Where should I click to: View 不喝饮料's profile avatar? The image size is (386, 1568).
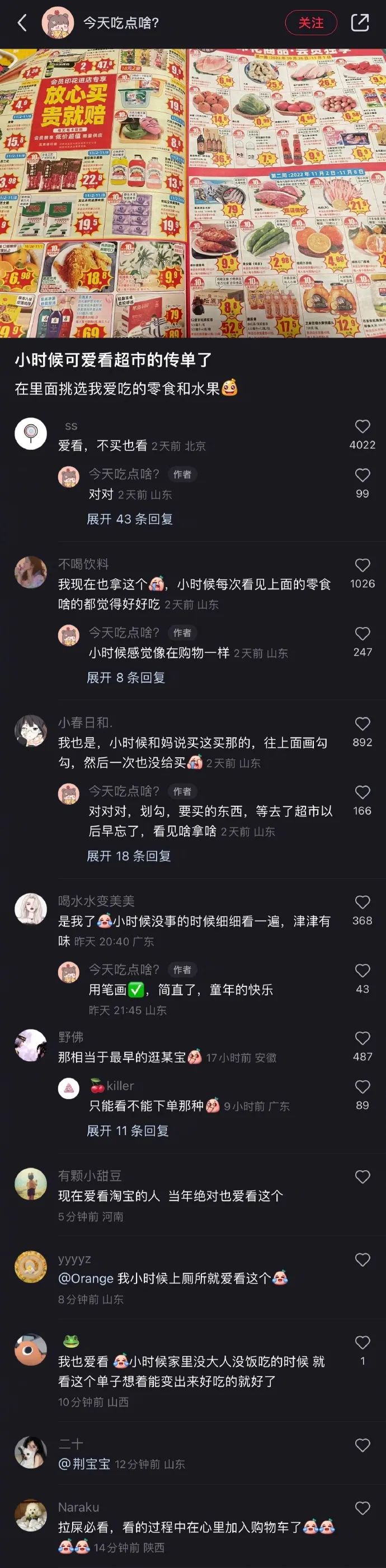[x=31, y=572]
